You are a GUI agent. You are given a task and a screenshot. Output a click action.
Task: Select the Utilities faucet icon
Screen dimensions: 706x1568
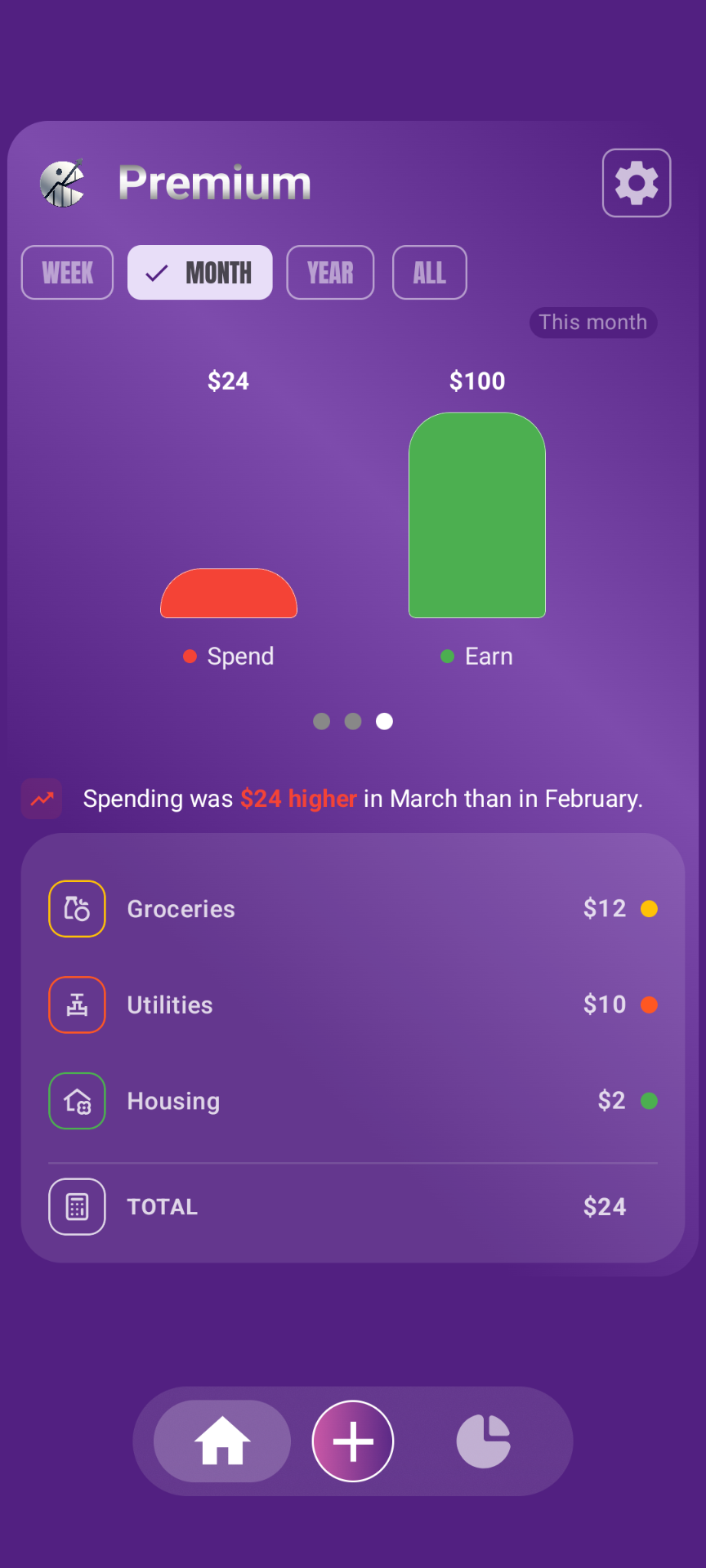[76, 1004]
